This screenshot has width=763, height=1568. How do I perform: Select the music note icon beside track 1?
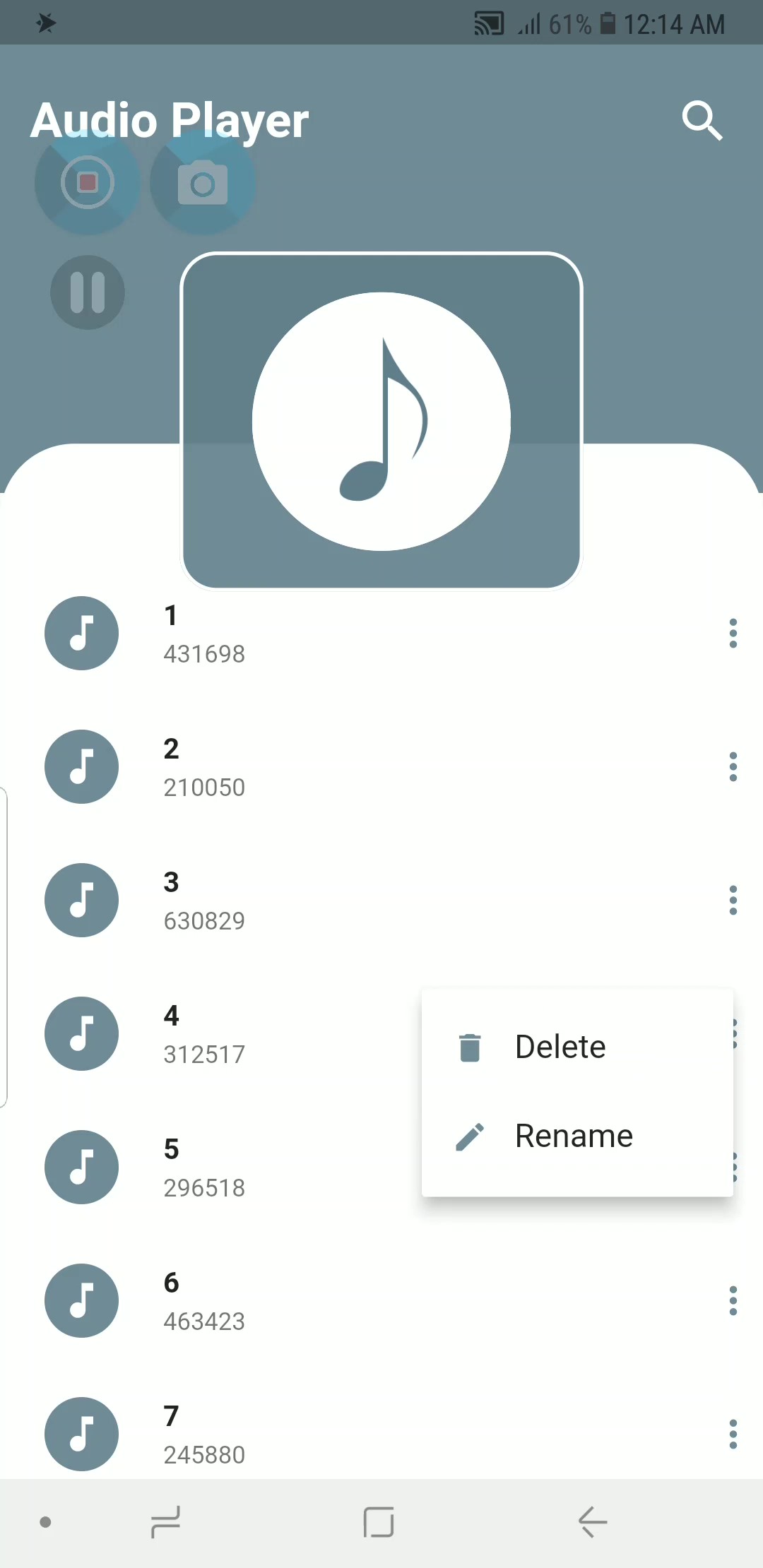[x=81, y=633]
